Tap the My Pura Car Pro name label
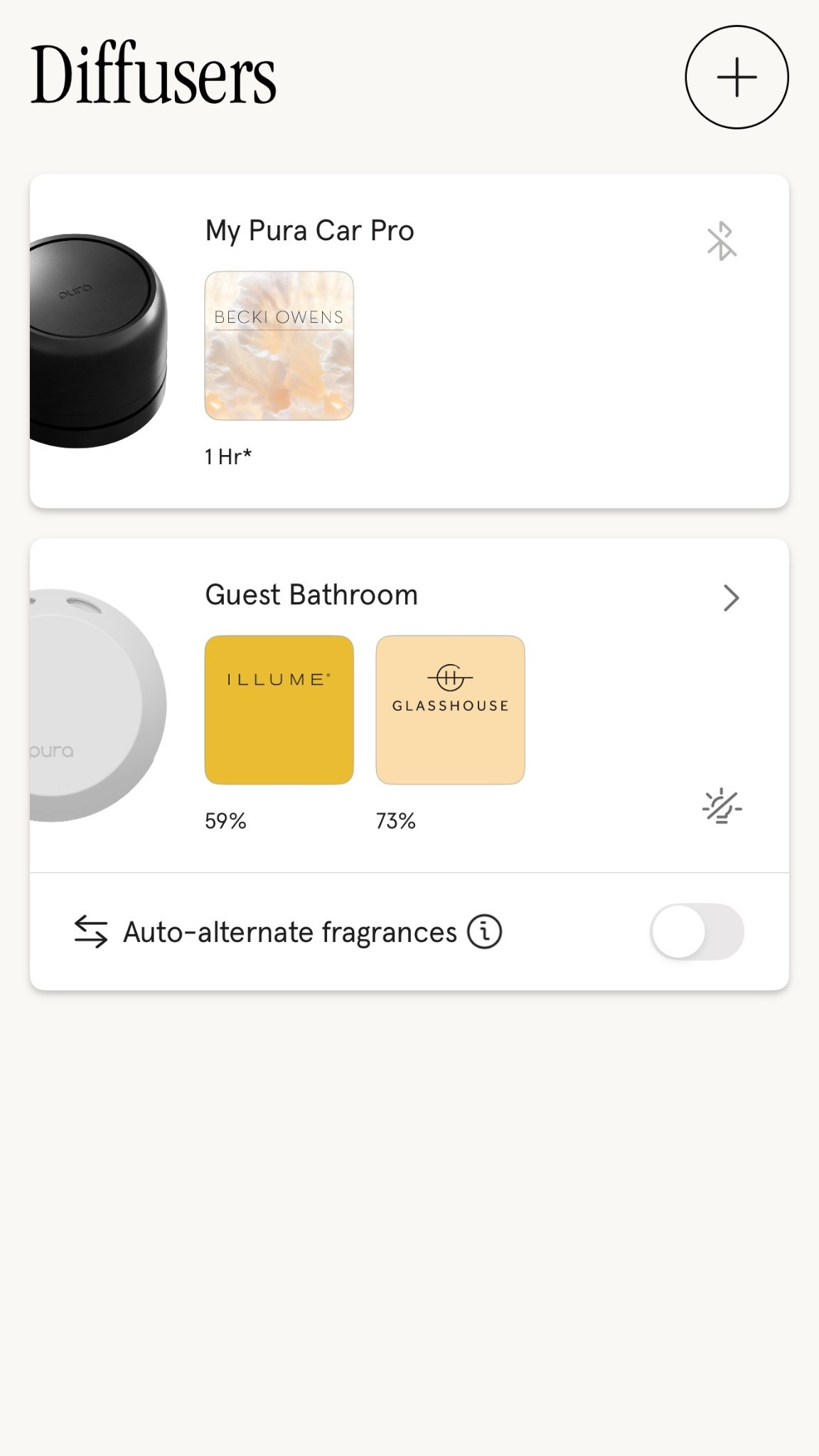The height and width of the screenshot is (1456, 819). pos(309,230)
